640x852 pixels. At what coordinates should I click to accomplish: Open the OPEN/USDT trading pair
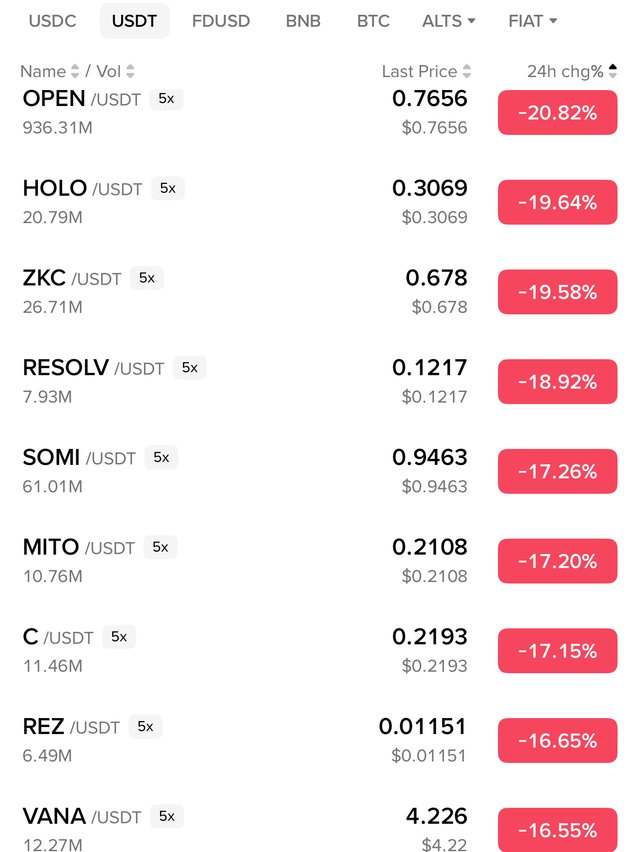(54, 99)
